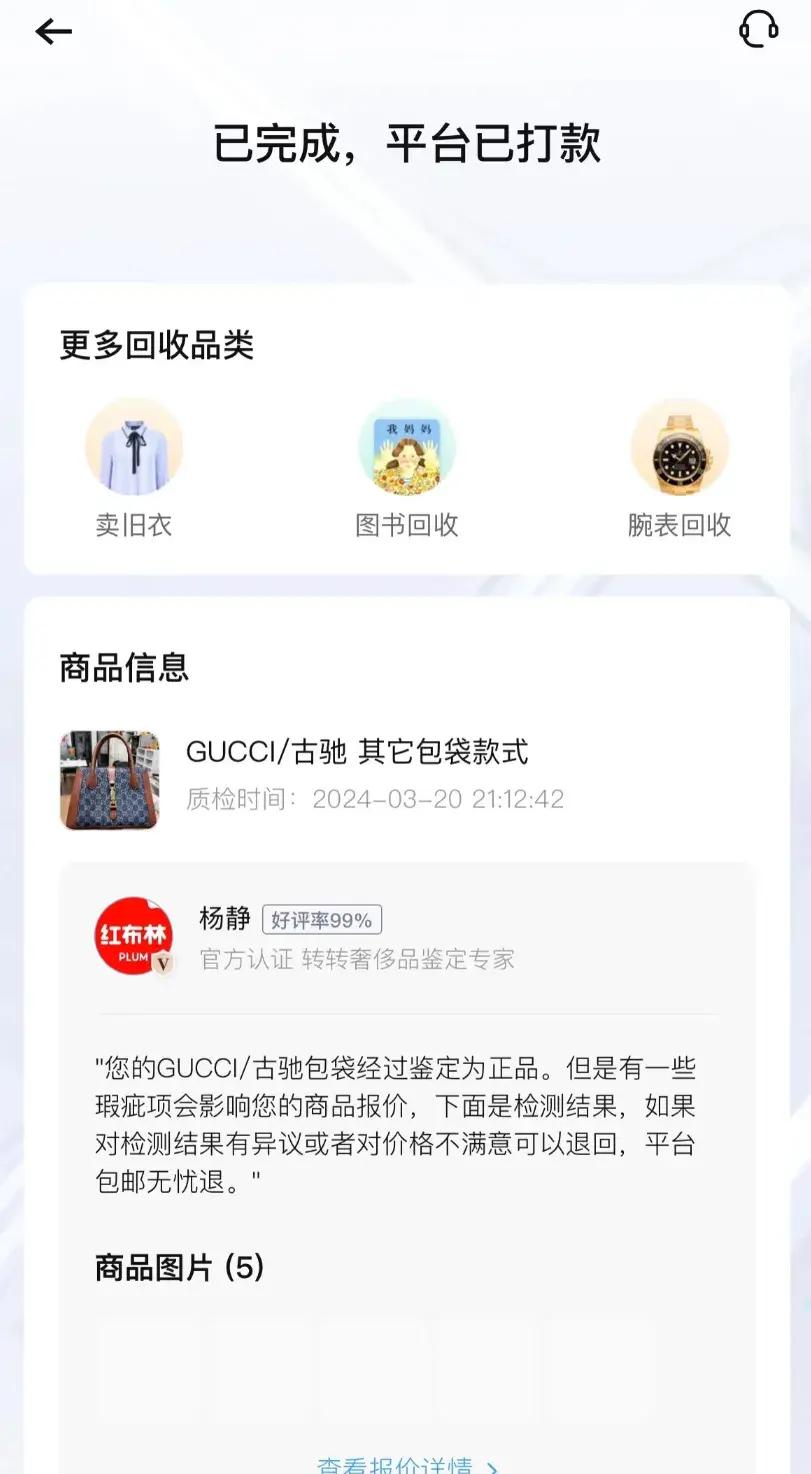Open 卖旧衣 recycling category
The image size is (811, 1474).
[x=134, y=468]
